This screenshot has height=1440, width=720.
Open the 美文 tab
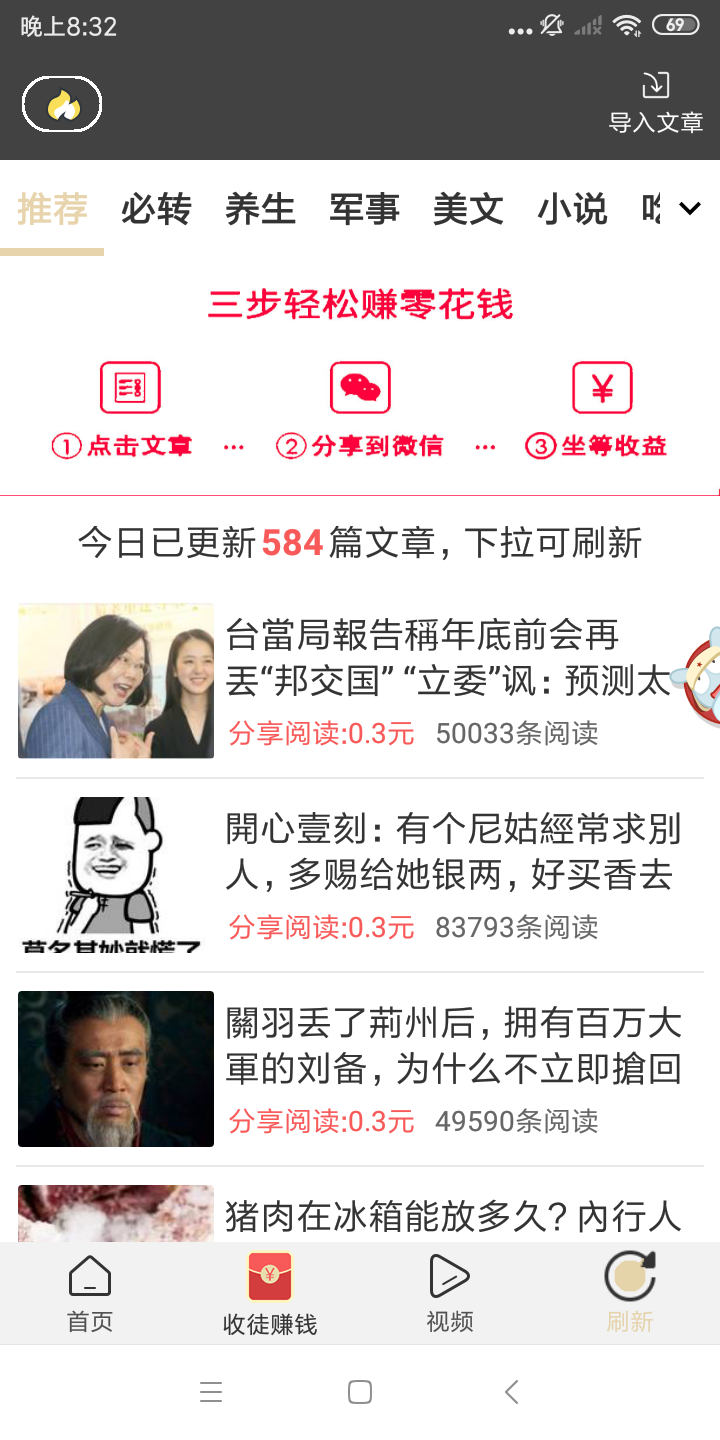click(468, 210)
